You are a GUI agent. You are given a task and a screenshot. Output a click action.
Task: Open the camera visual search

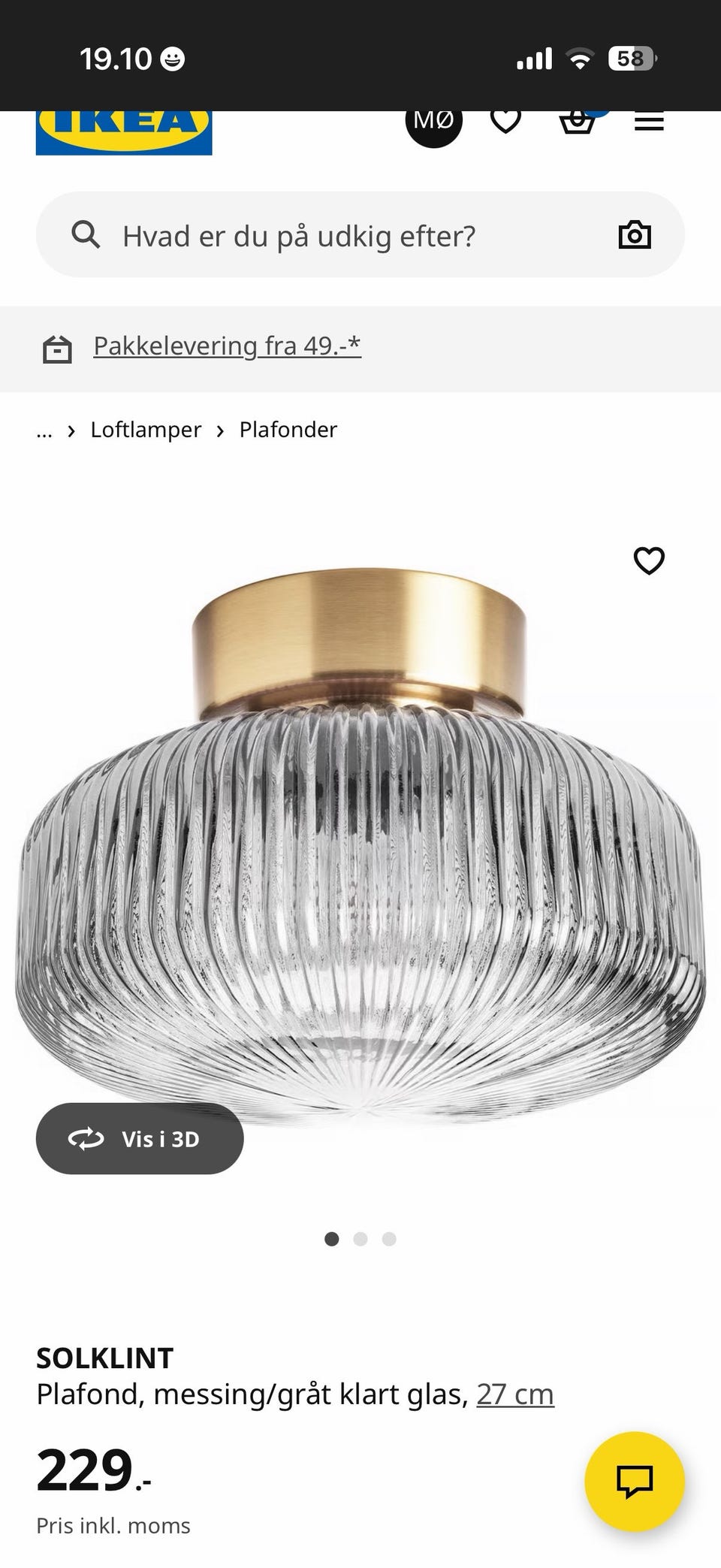click(635, 234)
